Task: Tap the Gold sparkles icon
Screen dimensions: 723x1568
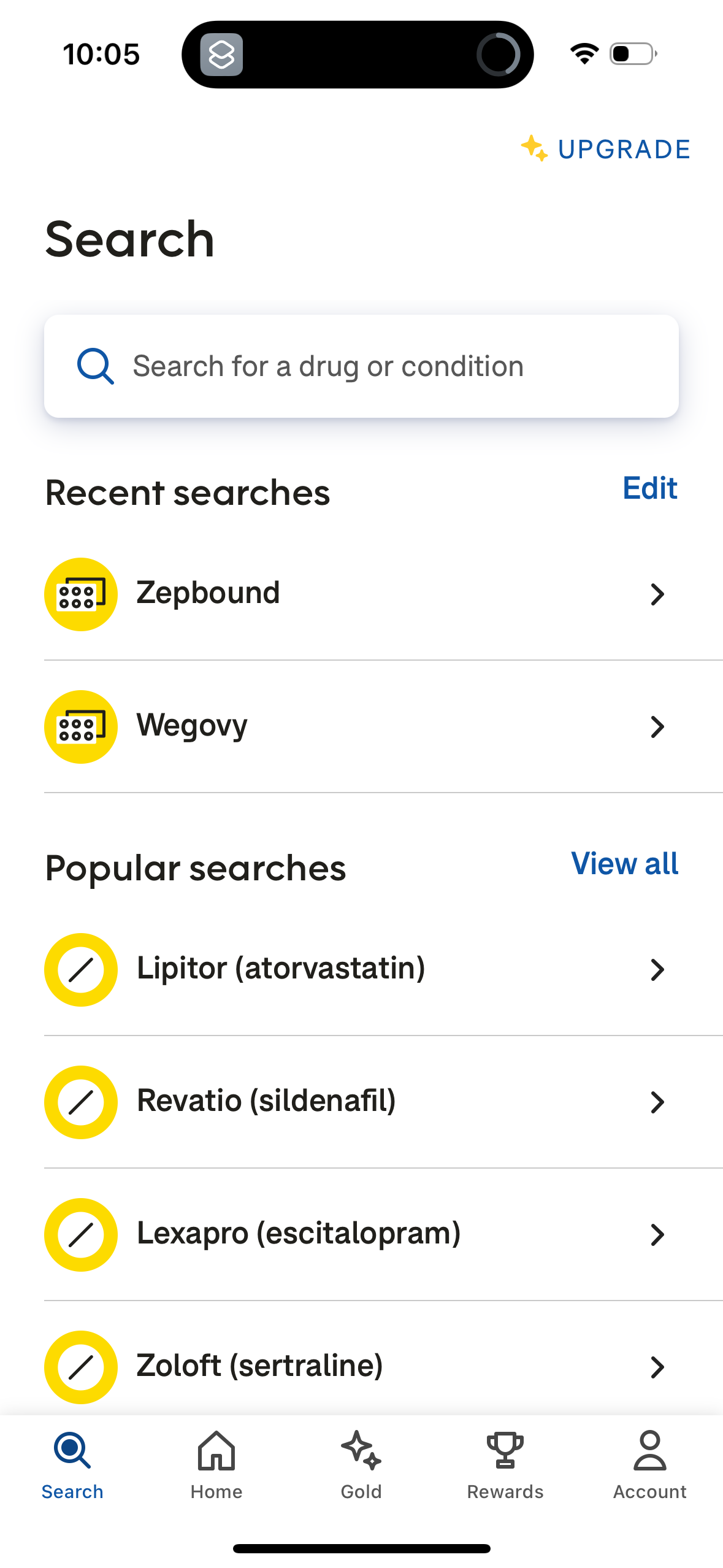Action: (361, 1450)
